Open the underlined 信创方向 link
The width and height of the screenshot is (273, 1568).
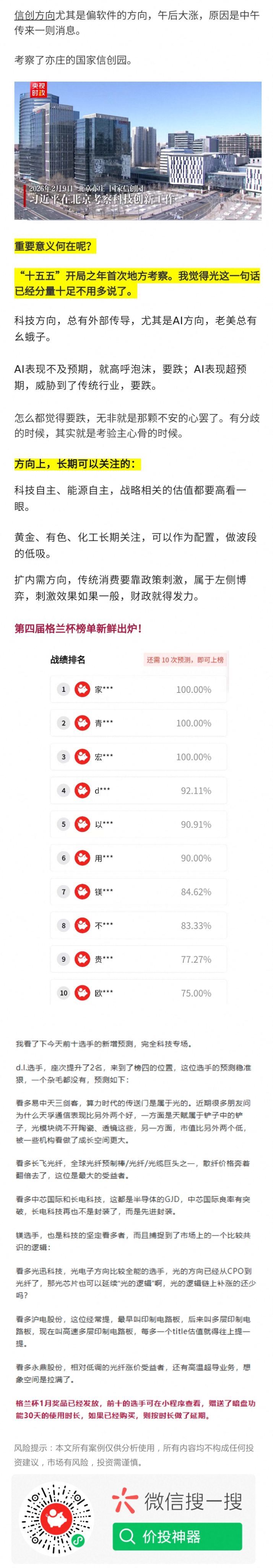click(34, 15)
